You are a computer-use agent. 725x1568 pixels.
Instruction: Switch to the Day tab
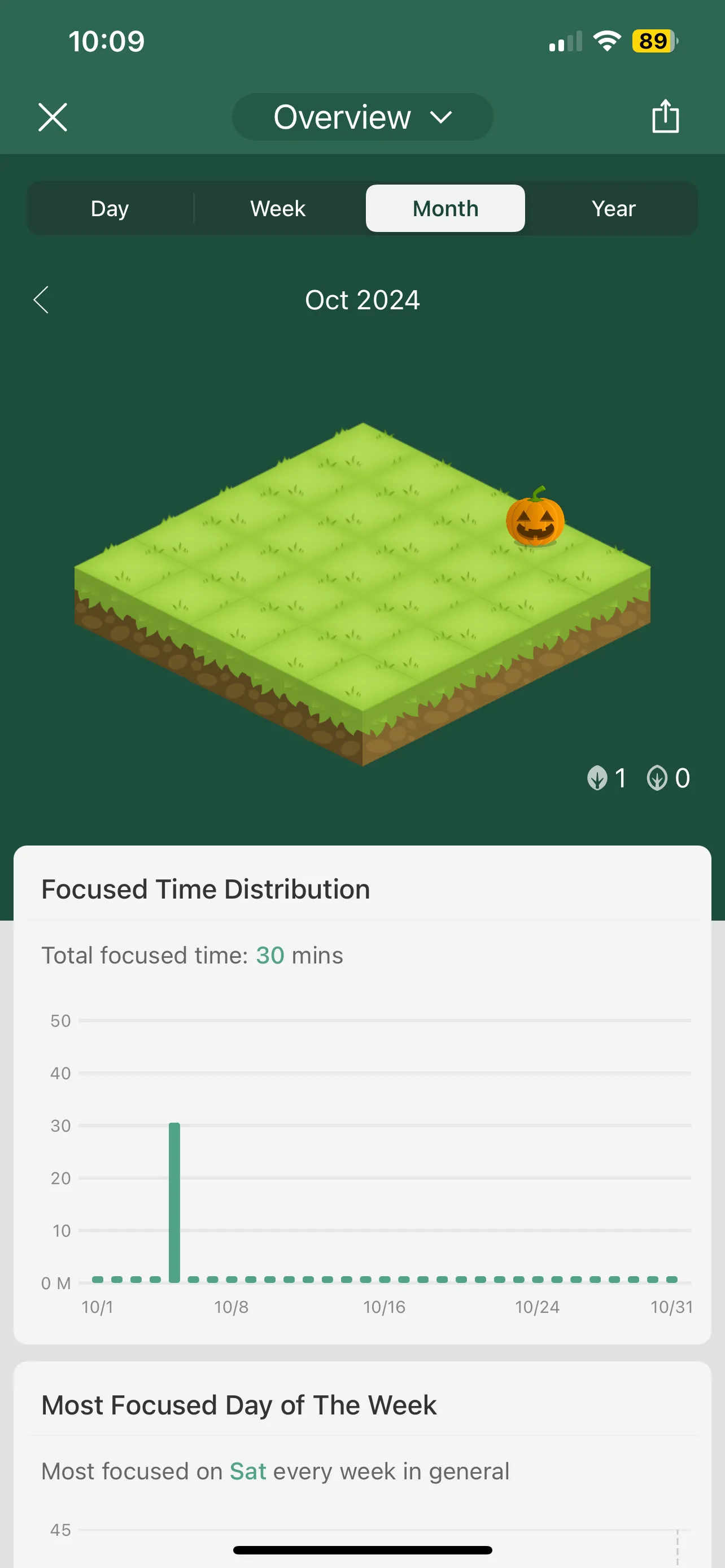click(x=110, y=209)
